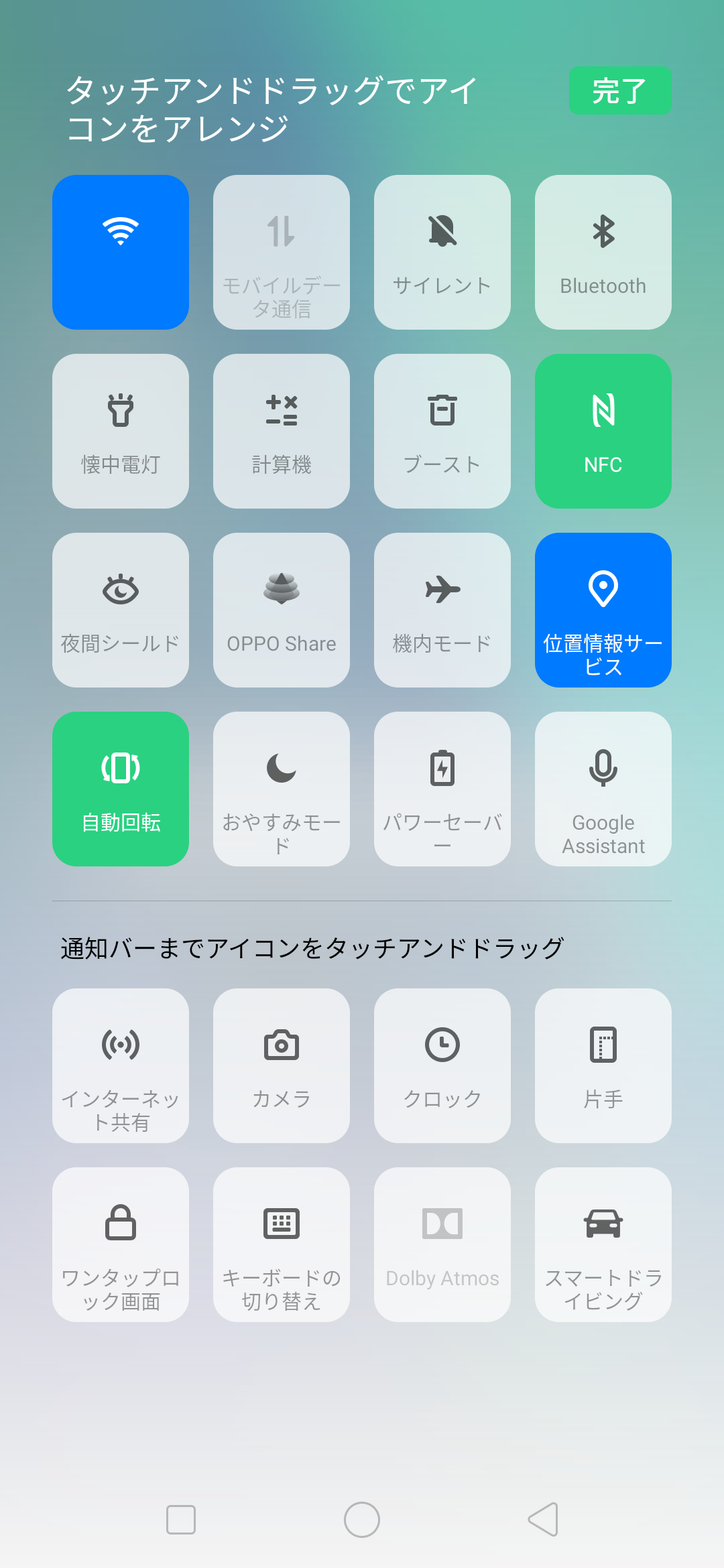The image size is (724, 1568).
Task: Select the キーボードの切り替え tile
Action: 282,1243
